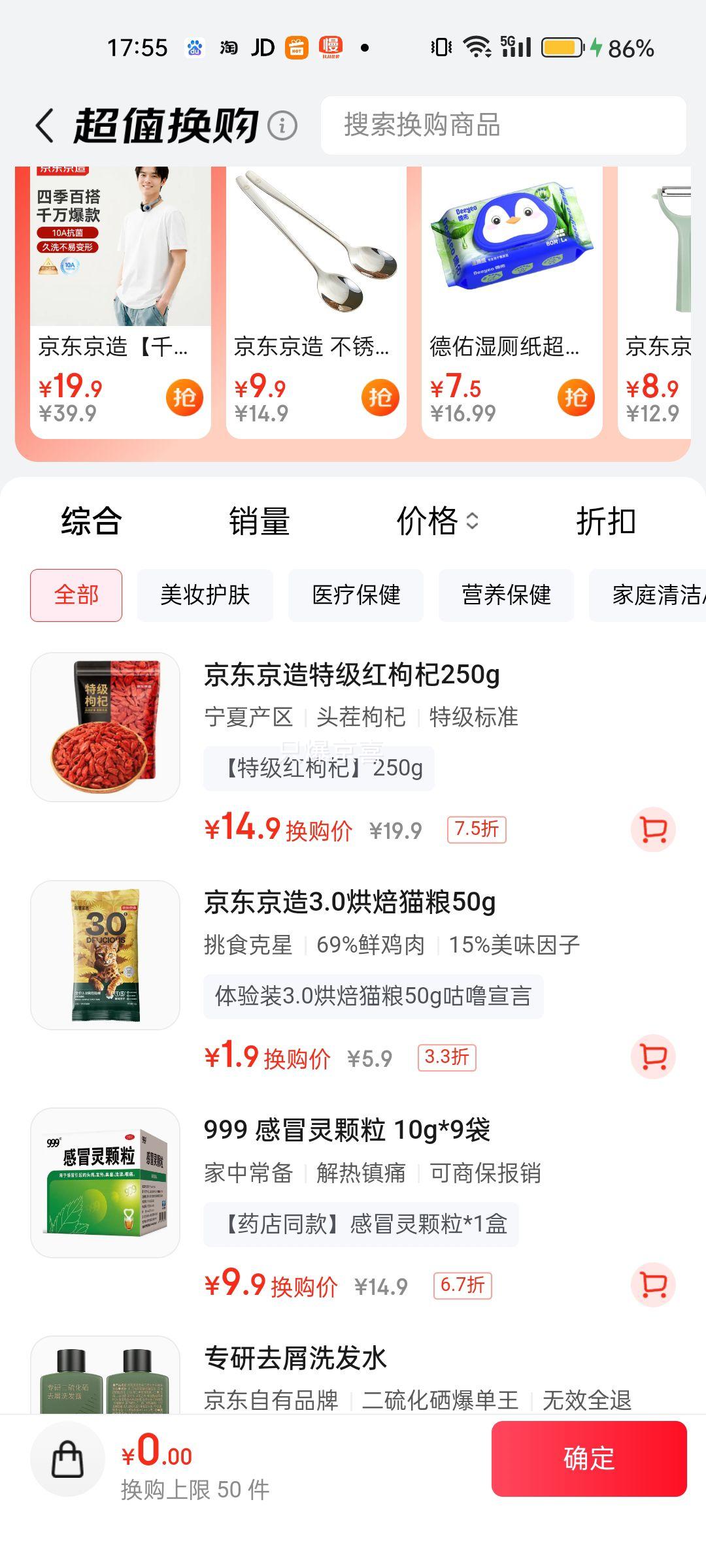Enable the 医疗保健 category filter
The image size is (706, 1568).
tap(356, 595)
